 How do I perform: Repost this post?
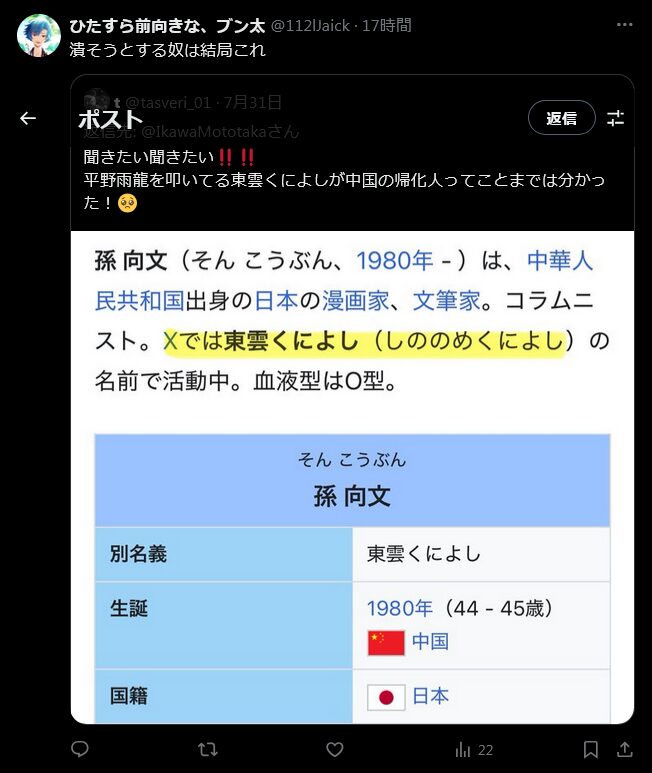[208, 749]
